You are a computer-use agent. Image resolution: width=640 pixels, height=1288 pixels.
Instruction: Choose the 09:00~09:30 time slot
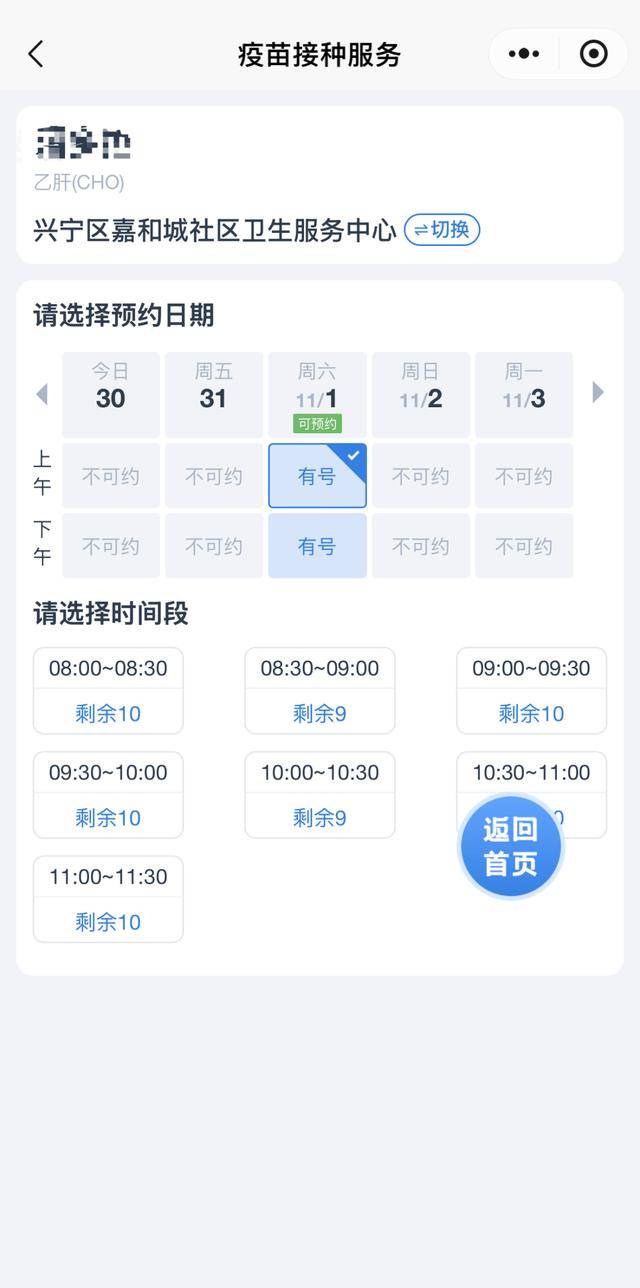tap(531, 690)
